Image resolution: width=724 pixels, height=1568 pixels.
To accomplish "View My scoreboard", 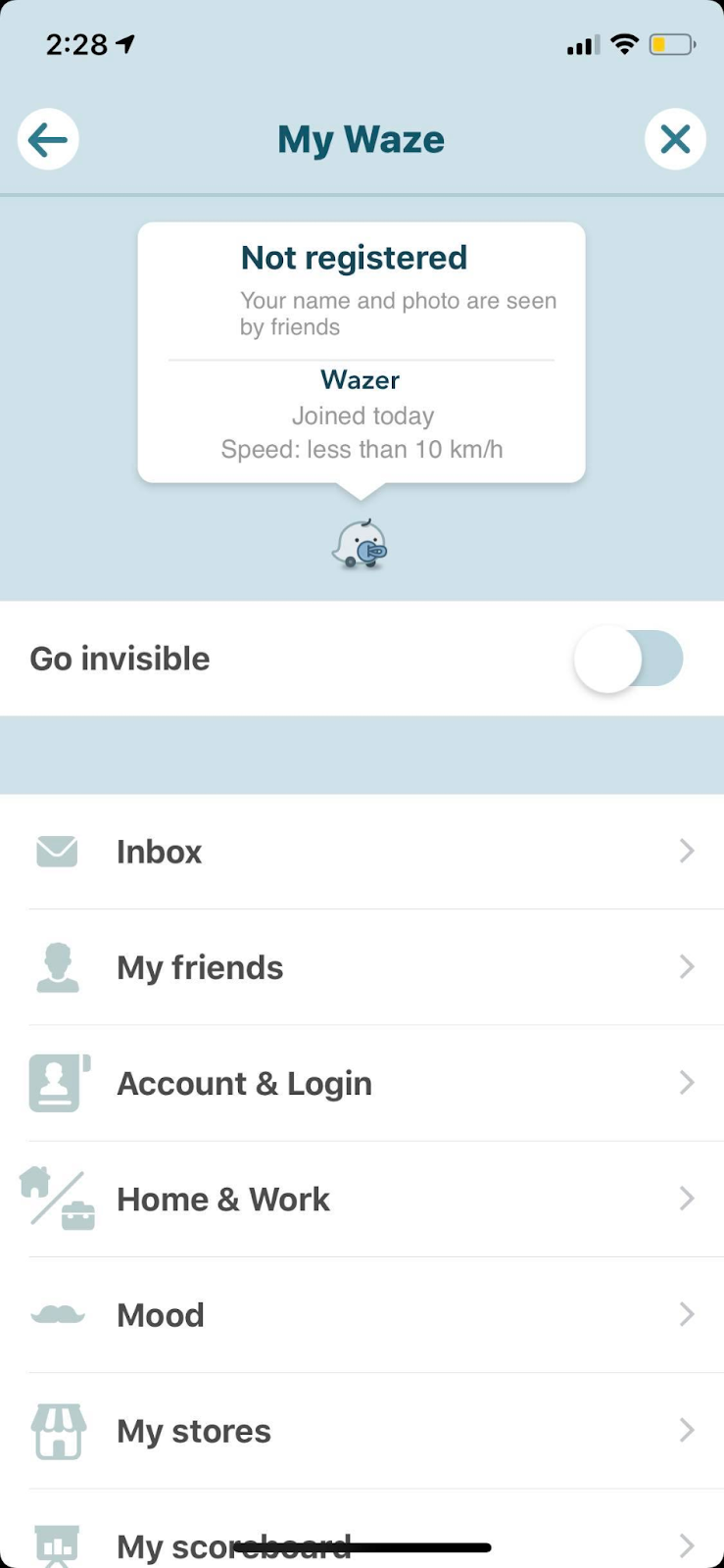I will (362, 1541).
